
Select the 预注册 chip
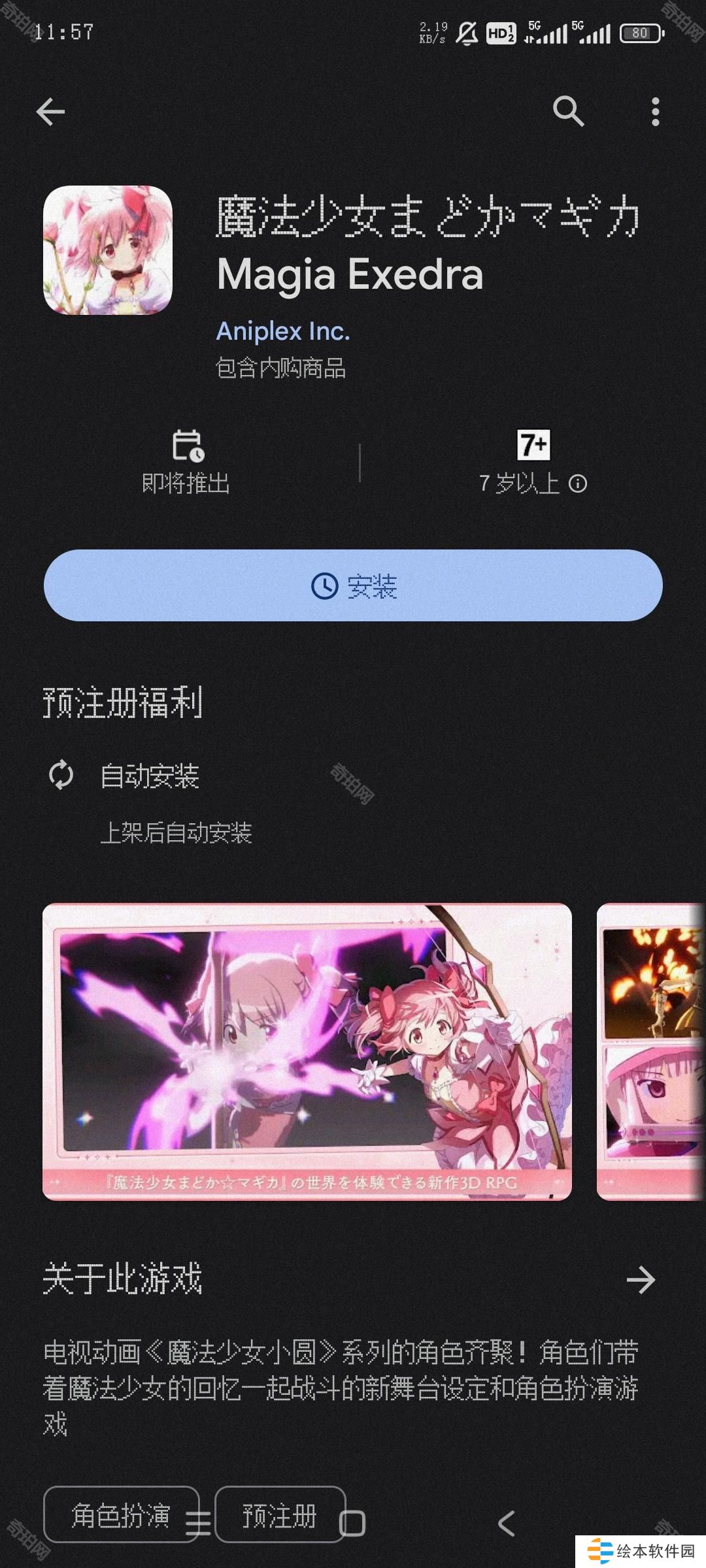[280, 1514]
